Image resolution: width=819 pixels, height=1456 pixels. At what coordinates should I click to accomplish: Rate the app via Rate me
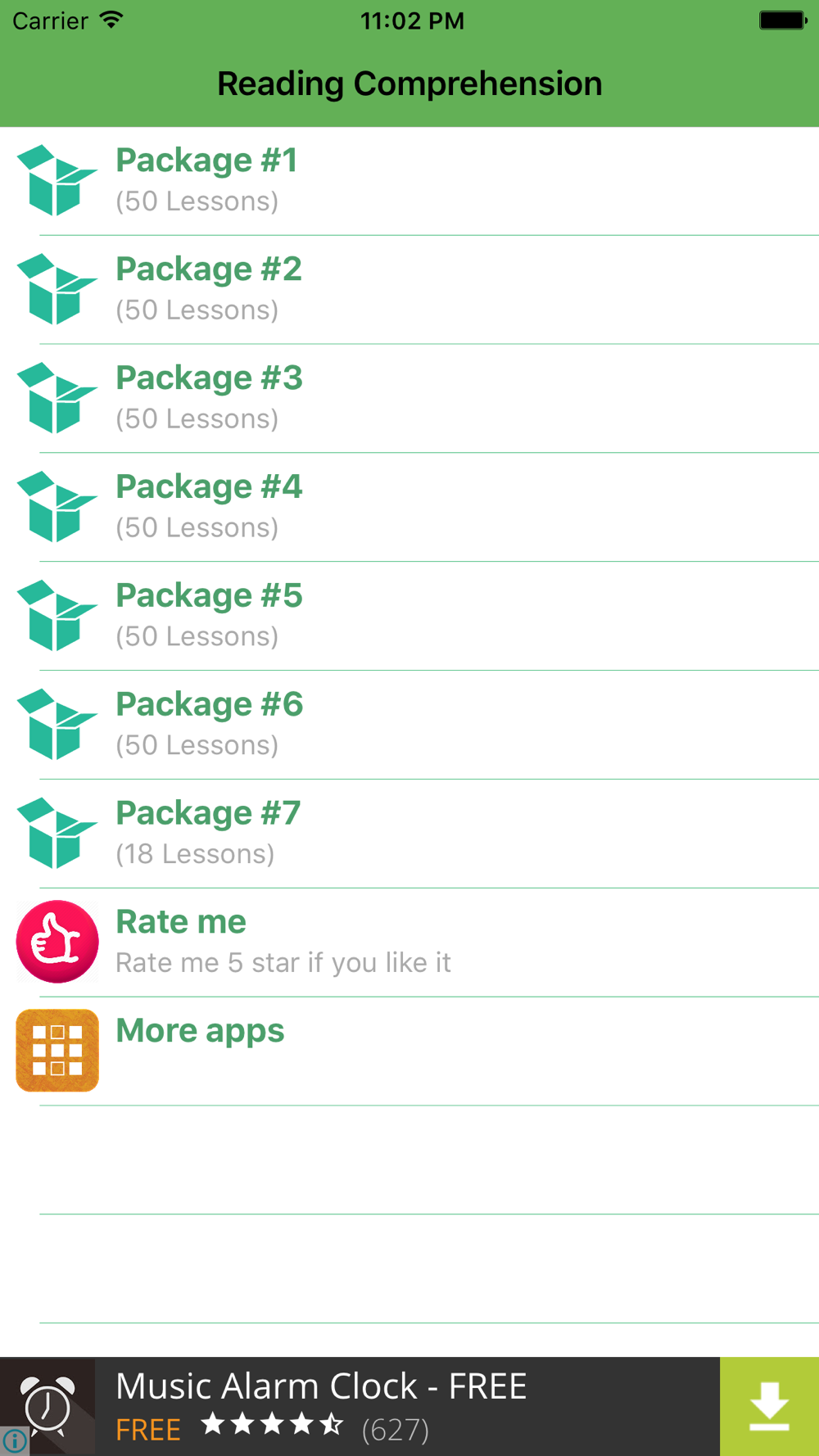(x=409, y=943)
